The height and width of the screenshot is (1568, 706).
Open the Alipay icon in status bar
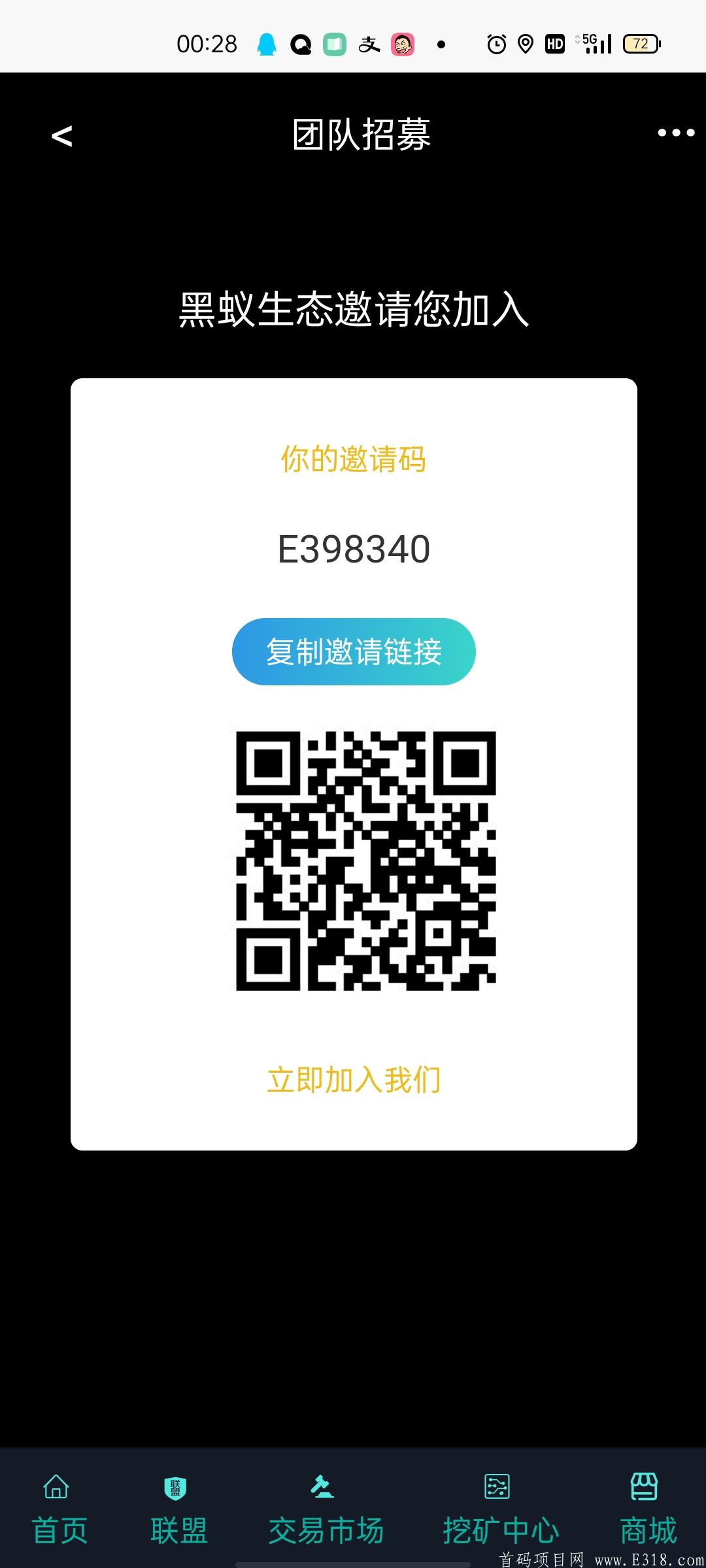(x=368, y=44)
